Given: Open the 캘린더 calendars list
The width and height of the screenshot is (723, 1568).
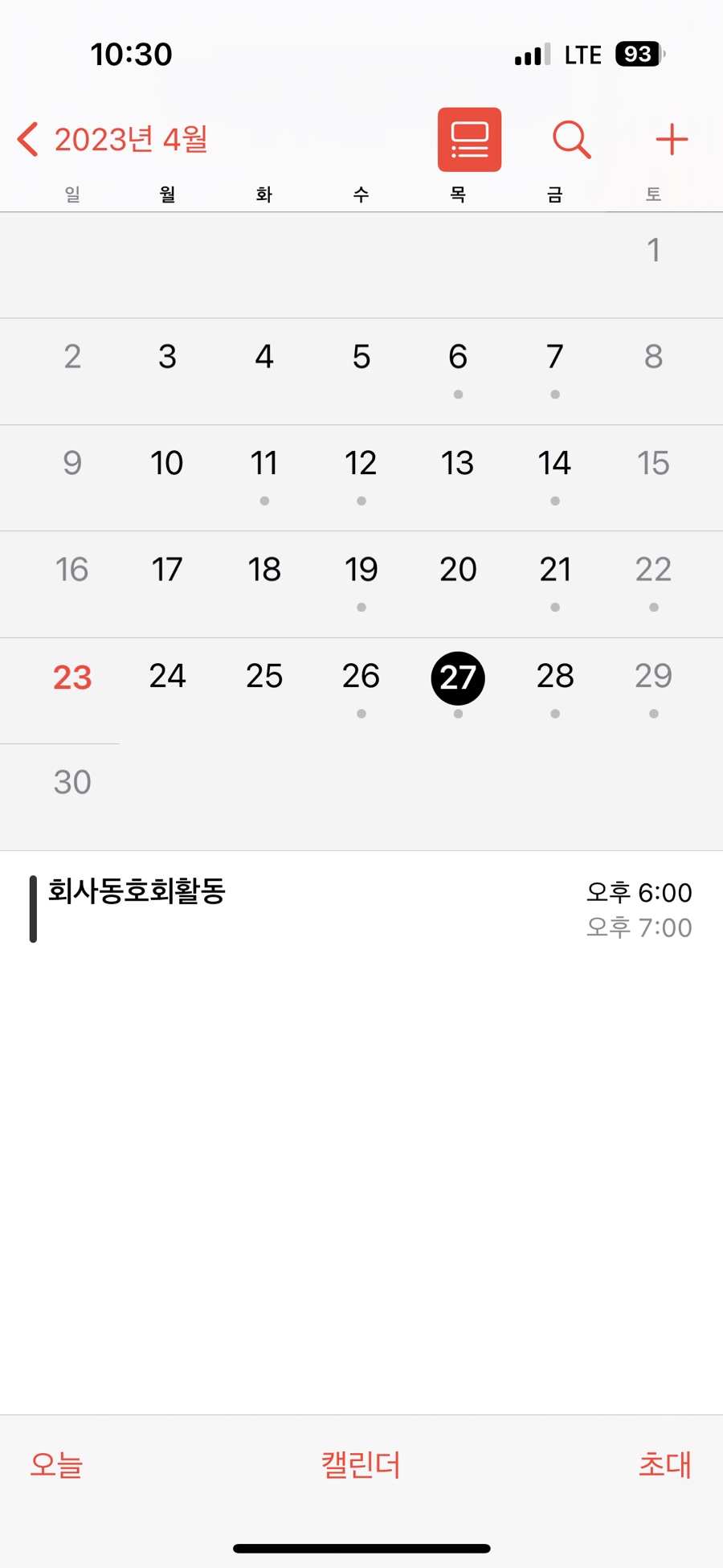Looking at the screenshot, I should tap(361, 1464).
